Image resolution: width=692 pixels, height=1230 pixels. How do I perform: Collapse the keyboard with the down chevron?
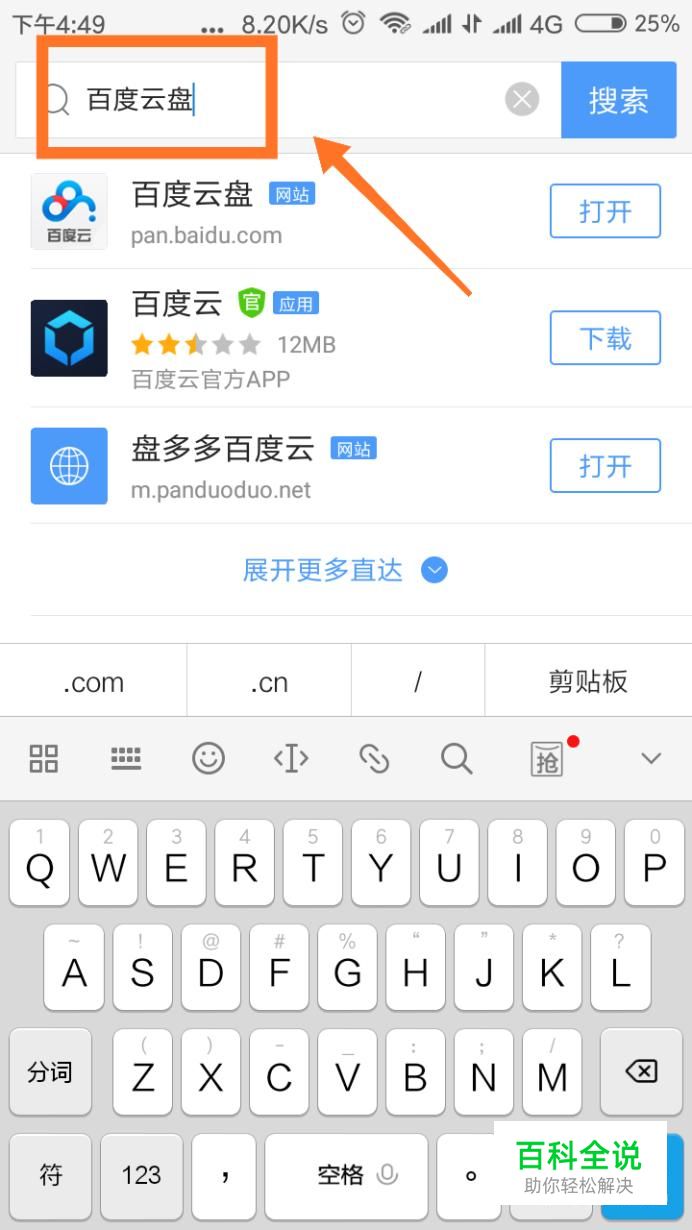tap(651, 759)
